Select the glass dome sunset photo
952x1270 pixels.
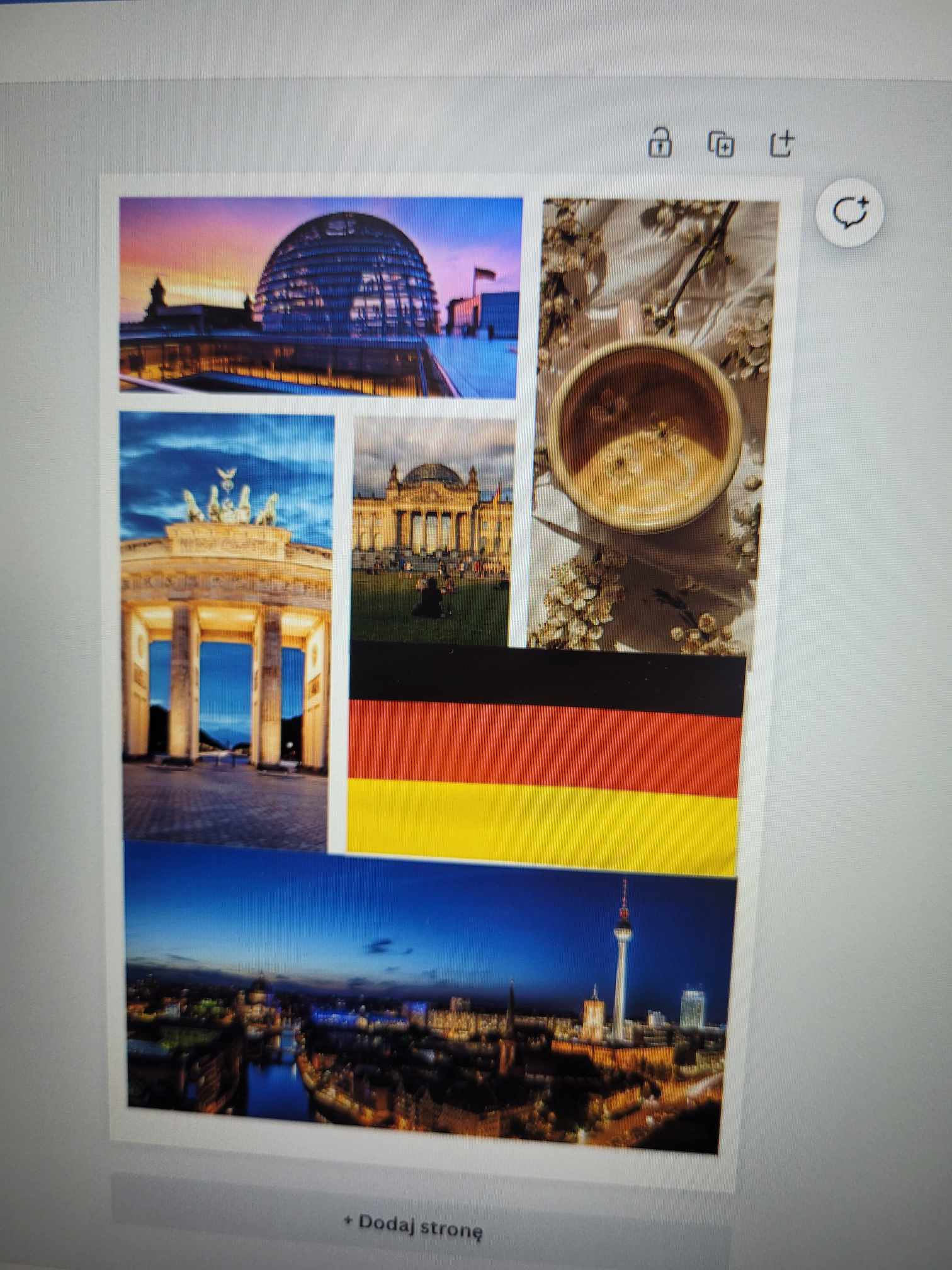tap(320, 296)
